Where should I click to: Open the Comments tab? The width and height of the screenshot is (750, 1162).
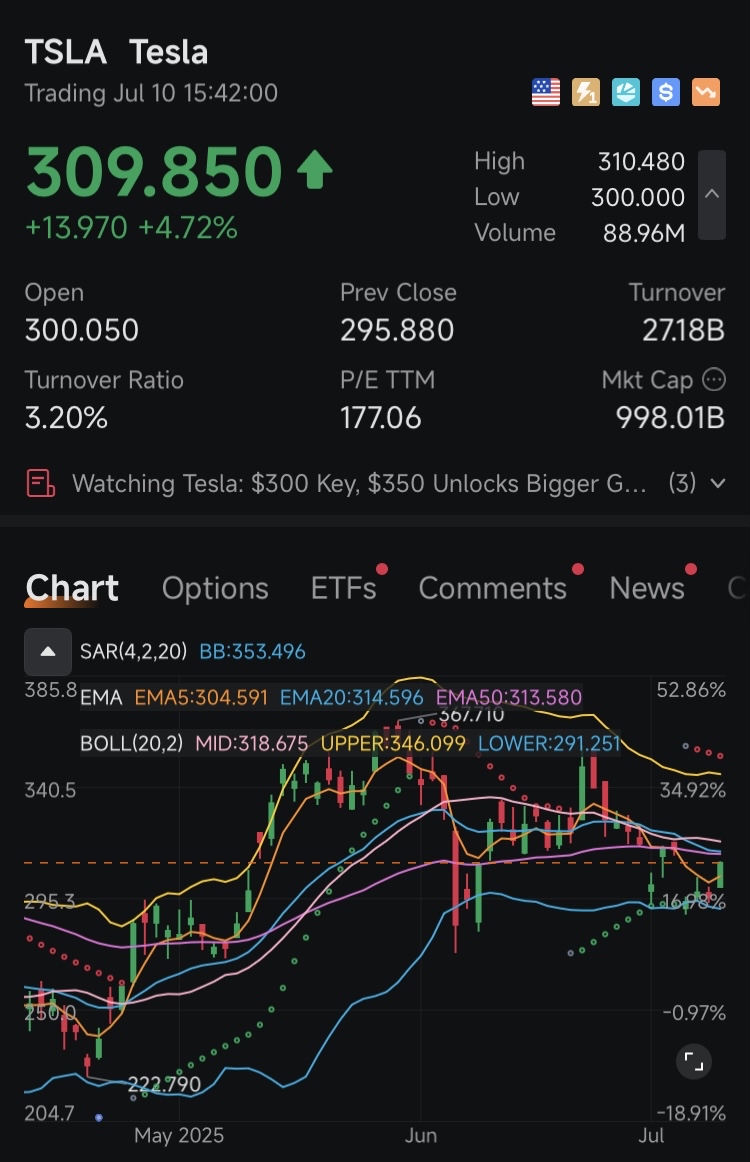(x=492, y=588)
